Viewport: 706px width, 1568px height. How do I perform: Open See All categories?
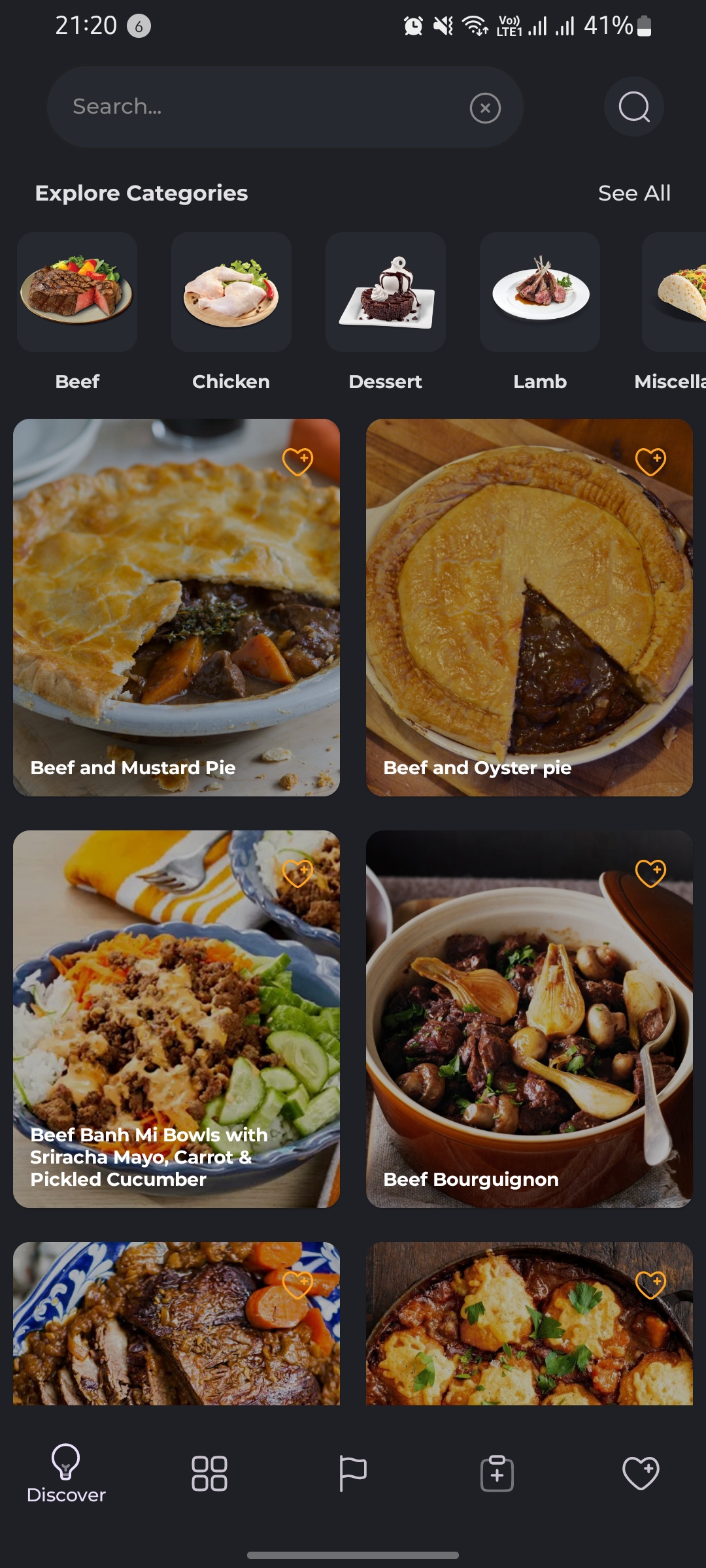pyautogui.click(x=634, y=193)
